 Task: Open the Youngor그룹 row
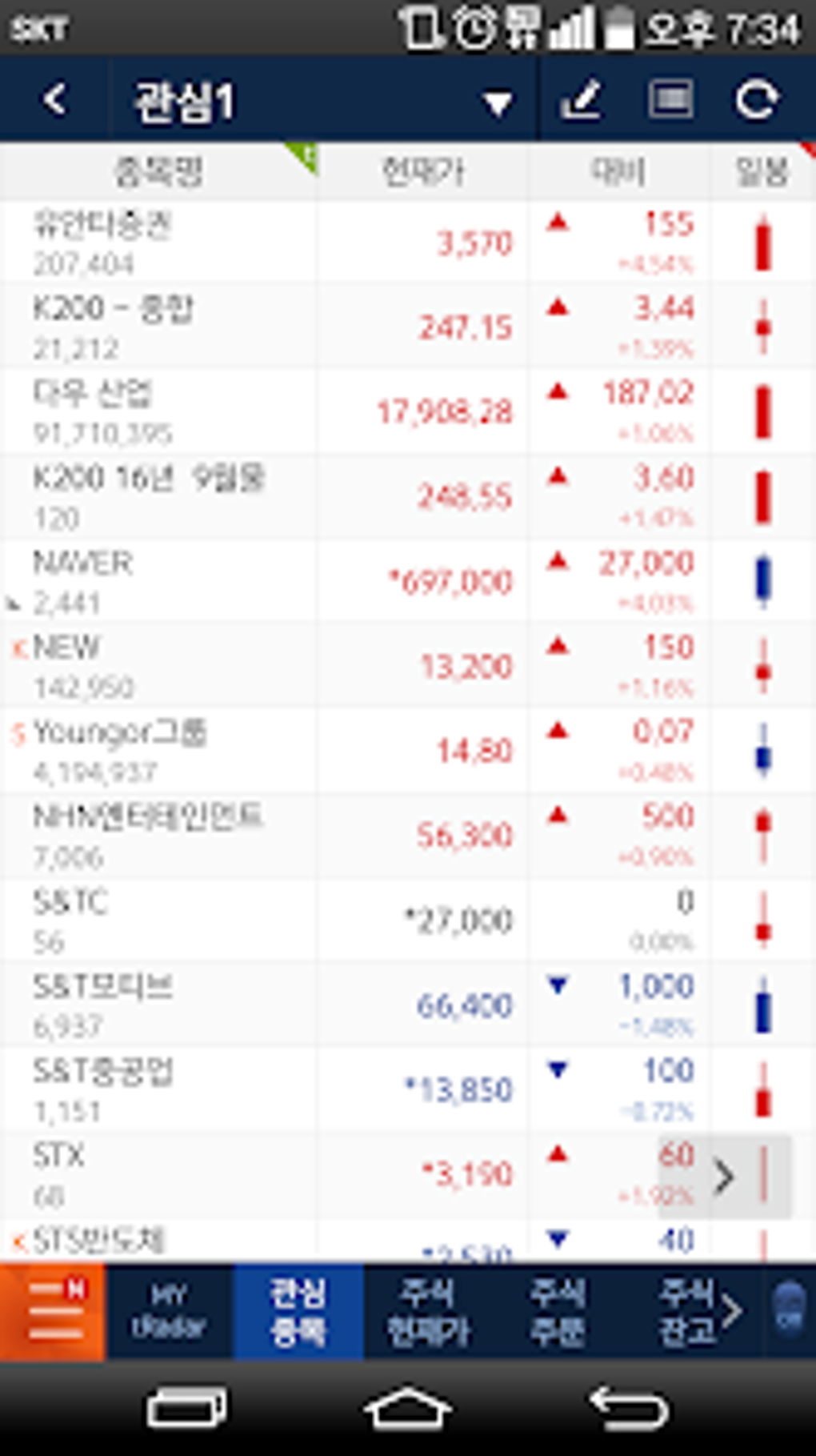tap(408, 751)
